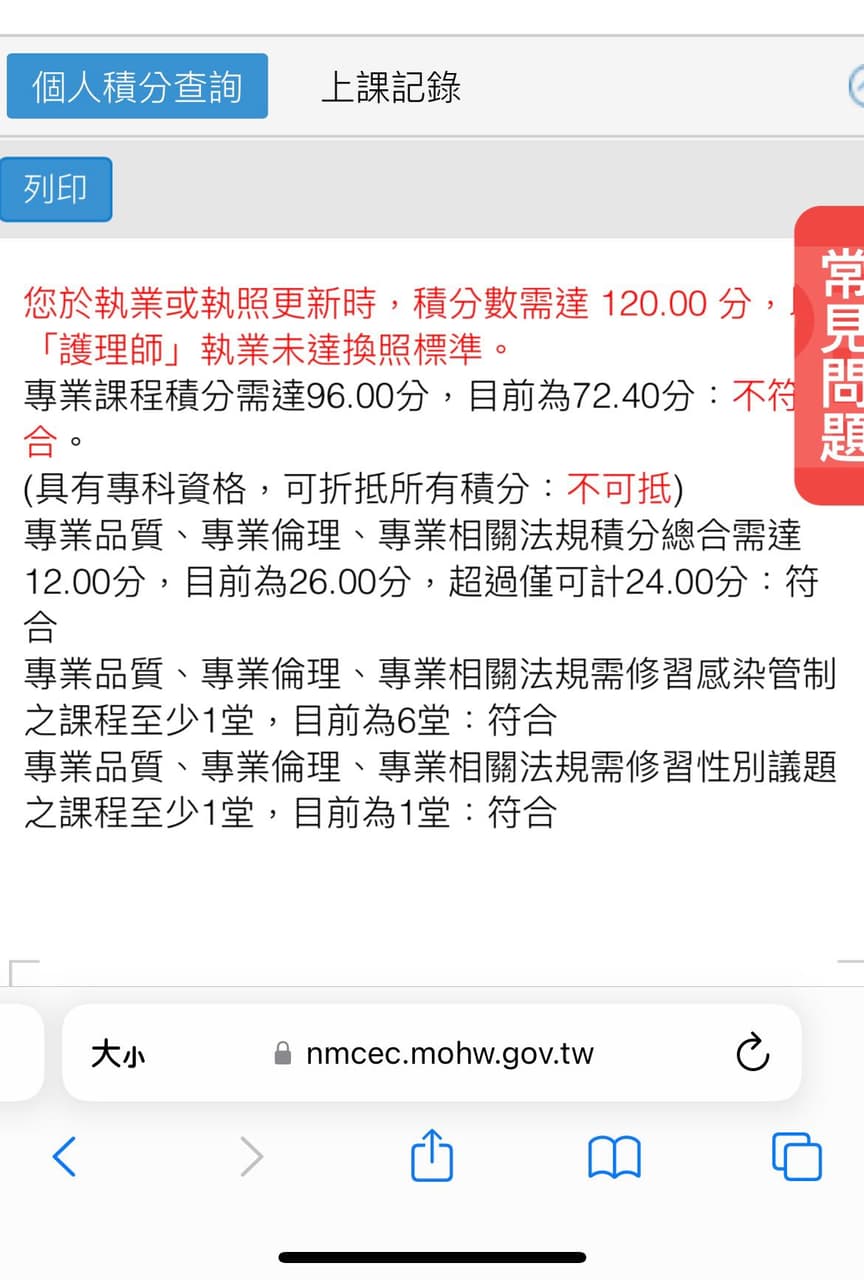The width and height of the screenshot is (864, 1280).
Task: Share this web page
Action: pos(432,1156)
